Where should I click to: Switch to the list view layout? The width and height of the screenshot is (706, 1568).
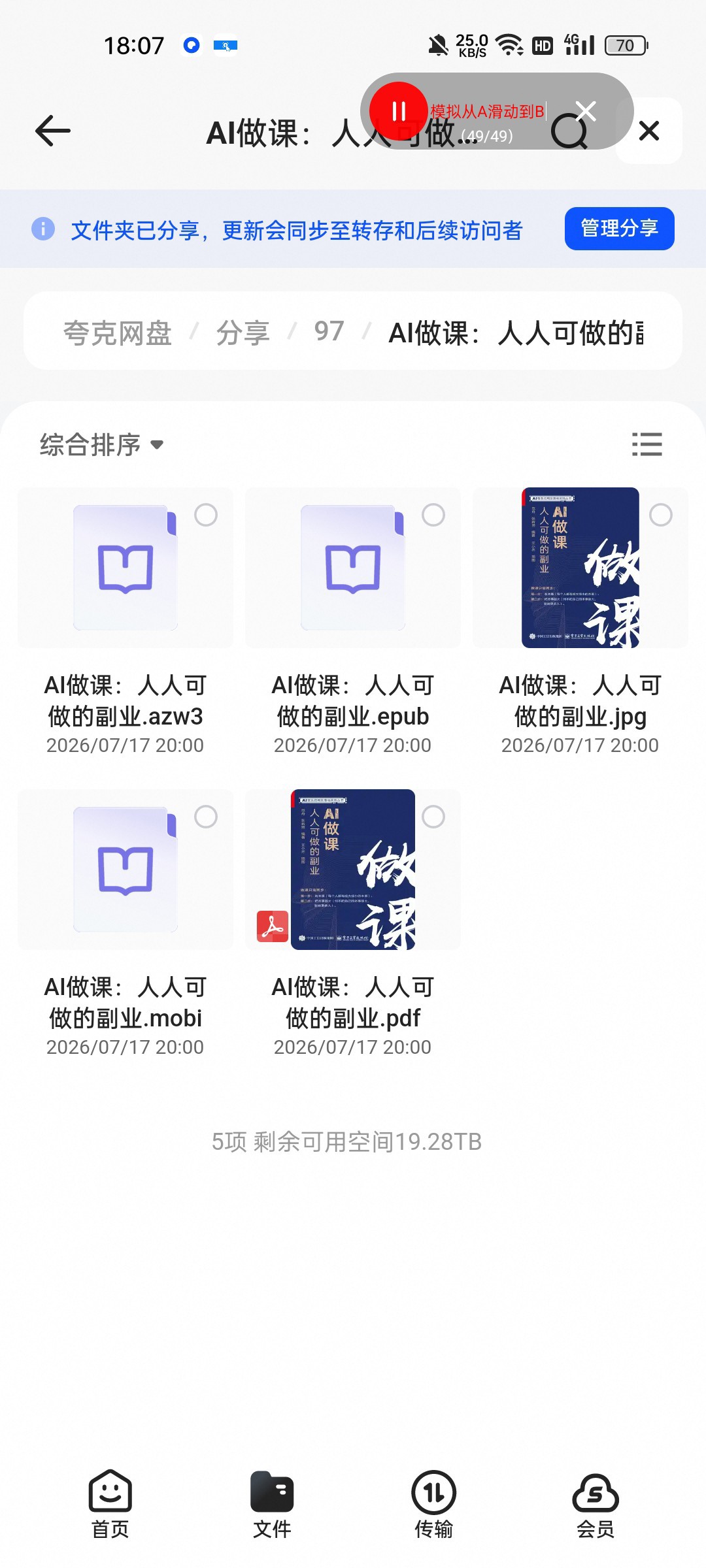pos(647,444)
